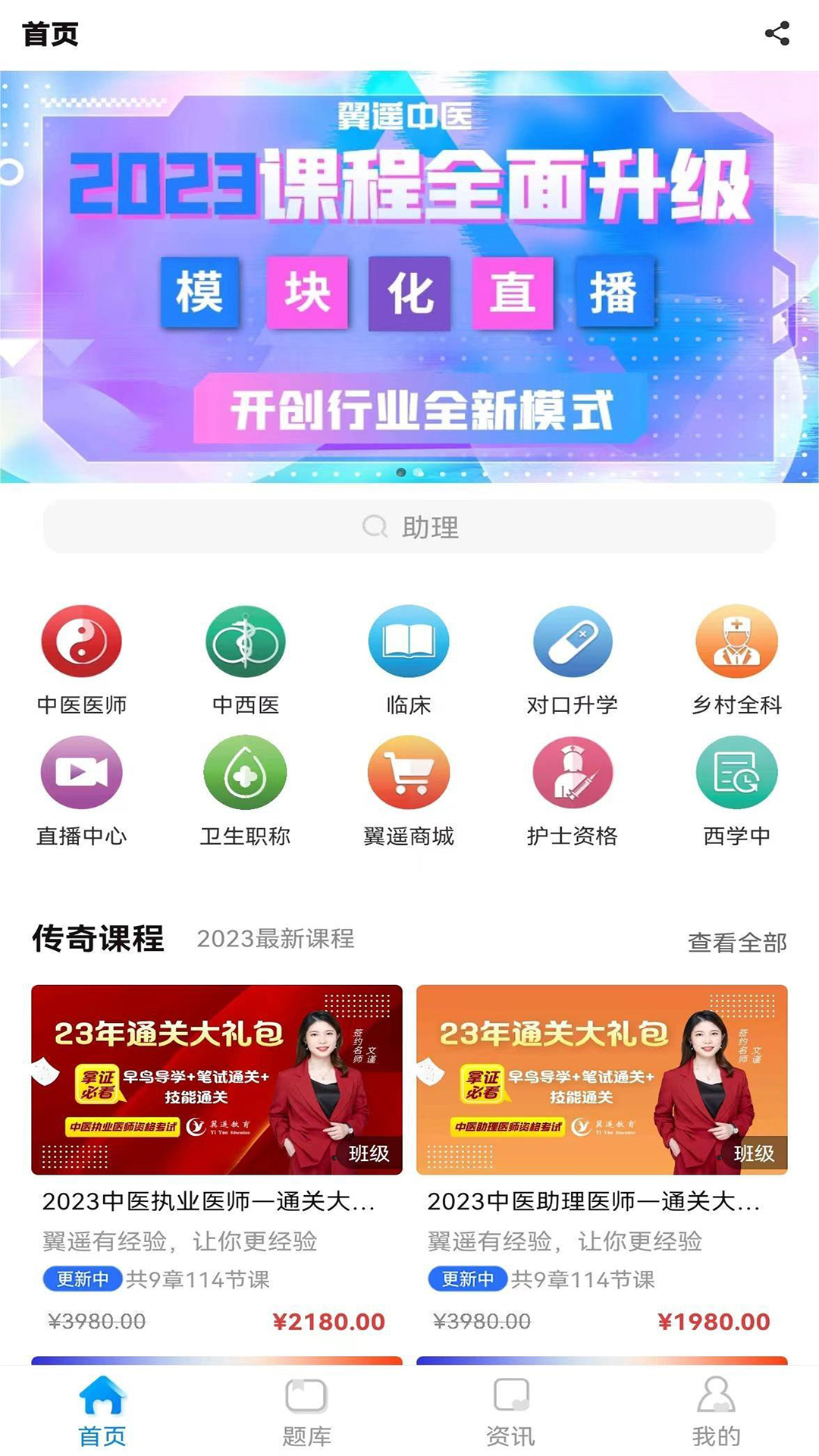Tap the share icon in the top bar

click(x=777, y=34)
